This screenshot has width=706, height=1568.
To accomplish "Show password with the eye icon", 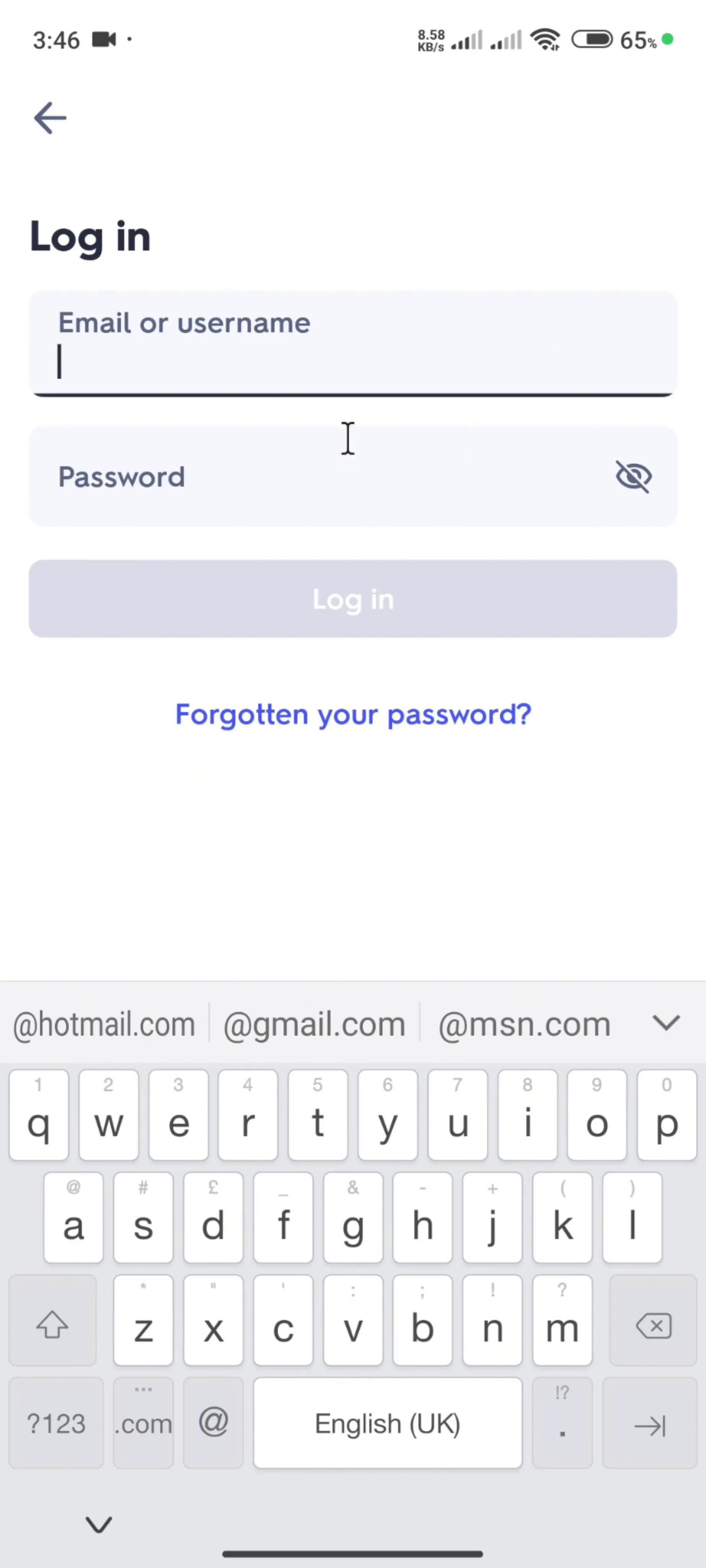I will click(x=634, y=476).
